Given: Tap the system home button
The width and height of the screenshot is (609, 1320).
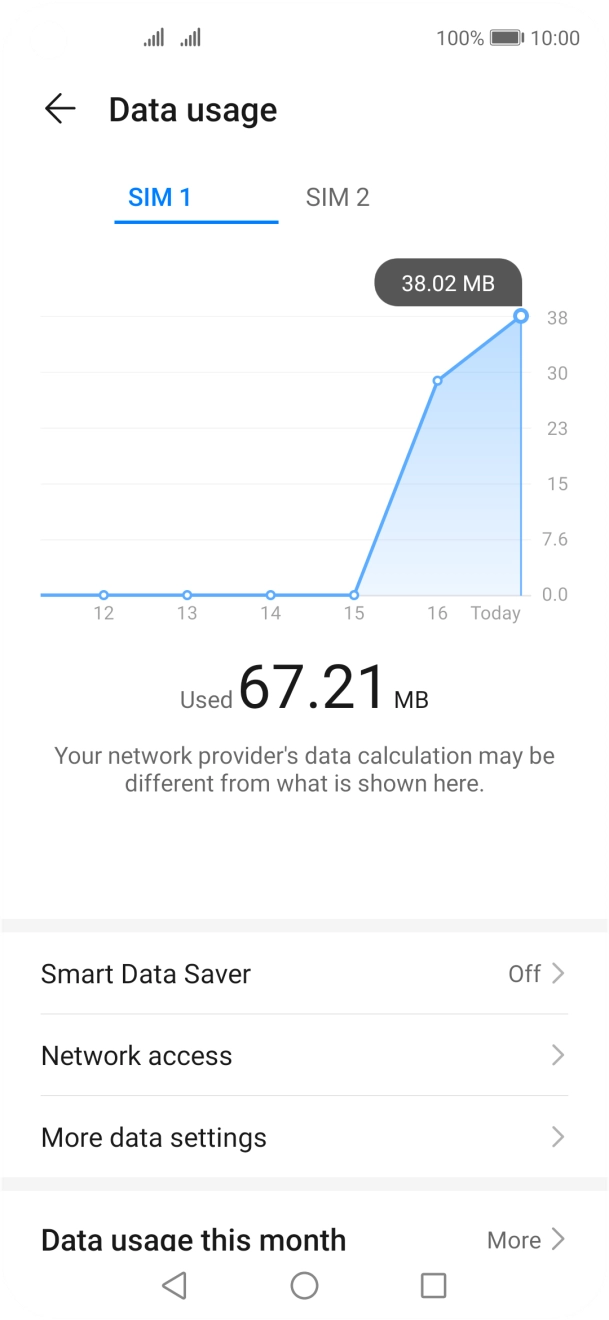Looking at the screenshot, I should [x=304, y=1285].
